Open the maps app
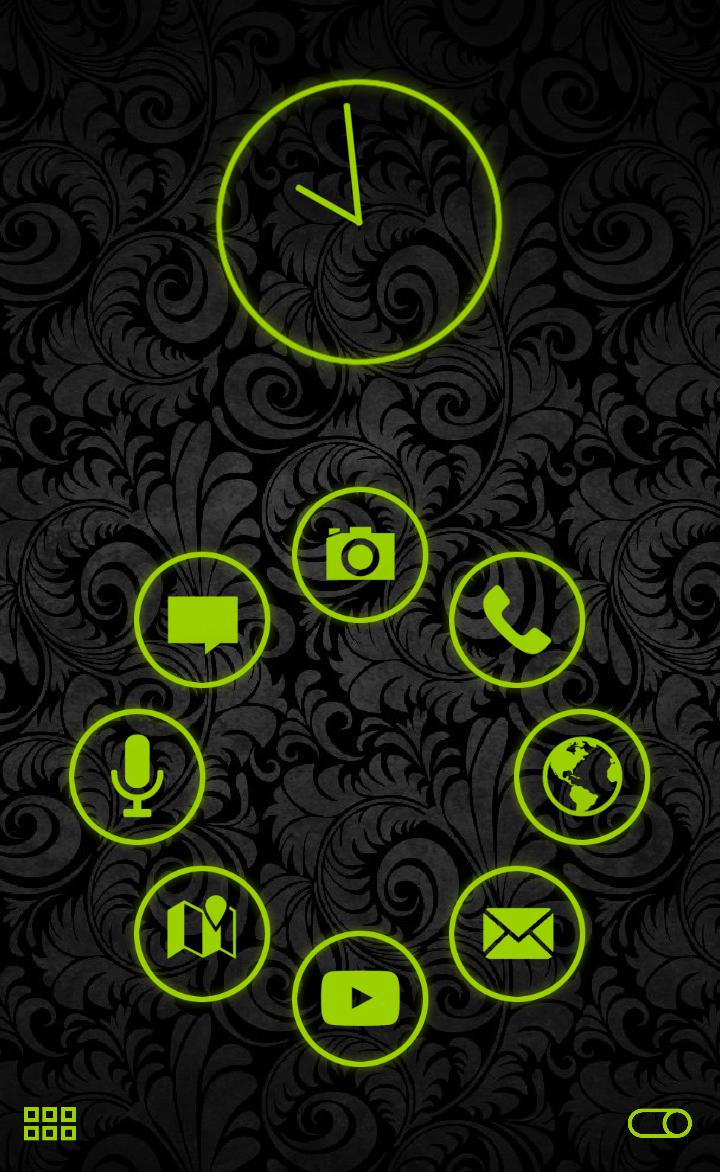The height and width of the screenshot is (1172, 720). (202, 933)
